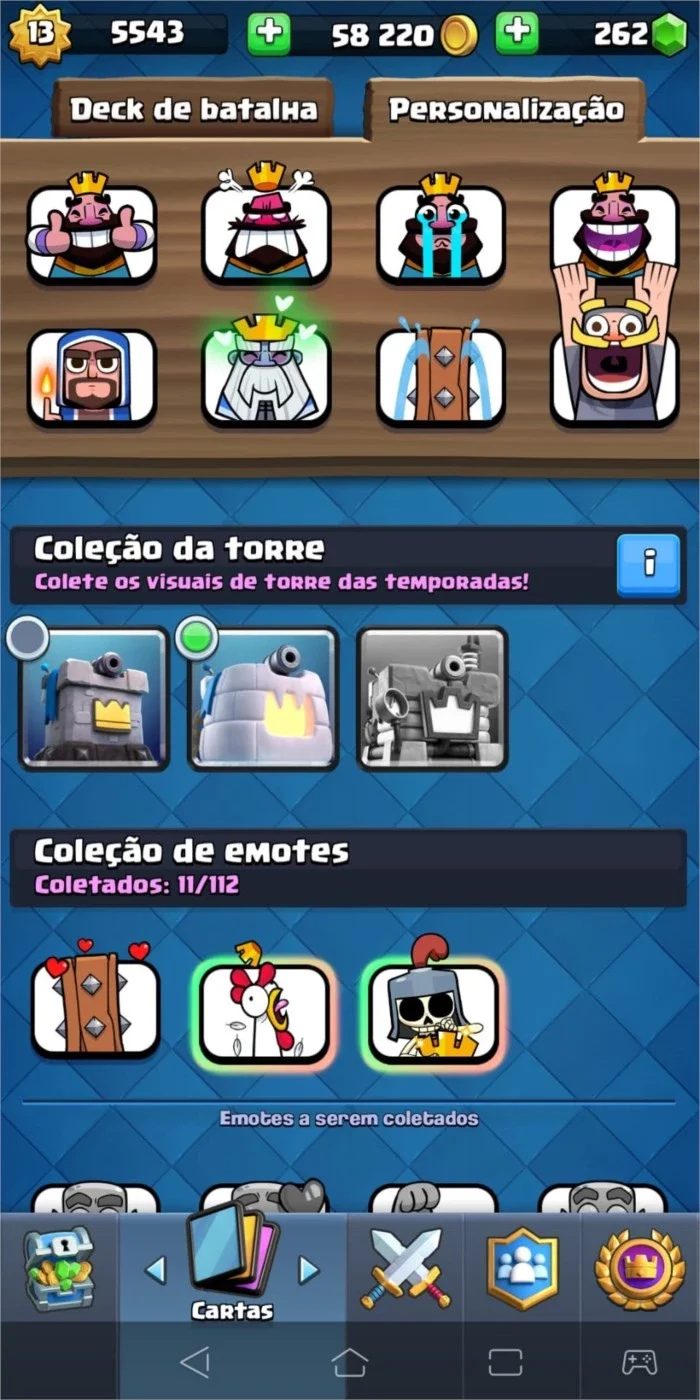Screen dimensions: 700x1400
Task: Tap the green plus to buy gems
Action: (x=516, y=35)
